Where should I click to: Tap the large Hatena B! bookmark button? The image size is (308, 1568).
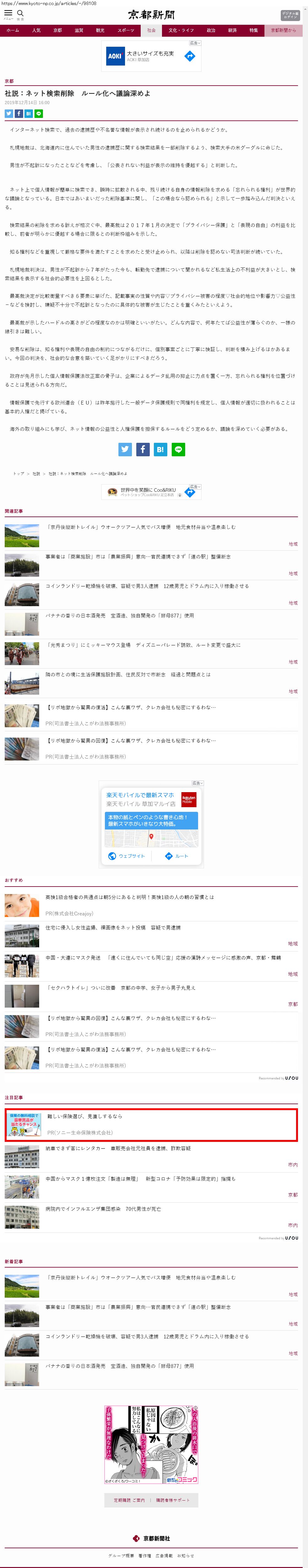pos(160,449)
